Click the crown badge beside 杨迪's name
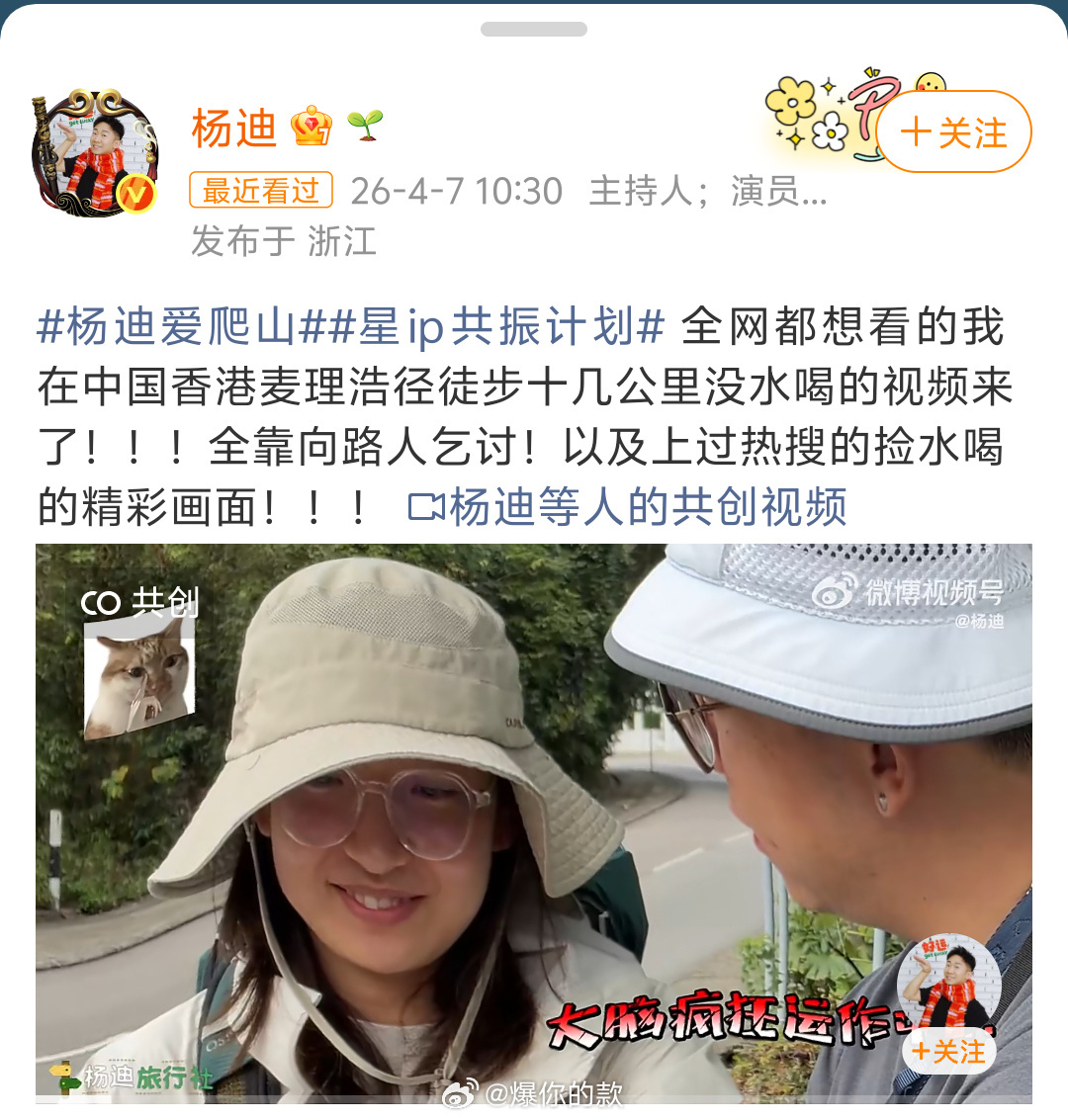 tap(311, 126)
